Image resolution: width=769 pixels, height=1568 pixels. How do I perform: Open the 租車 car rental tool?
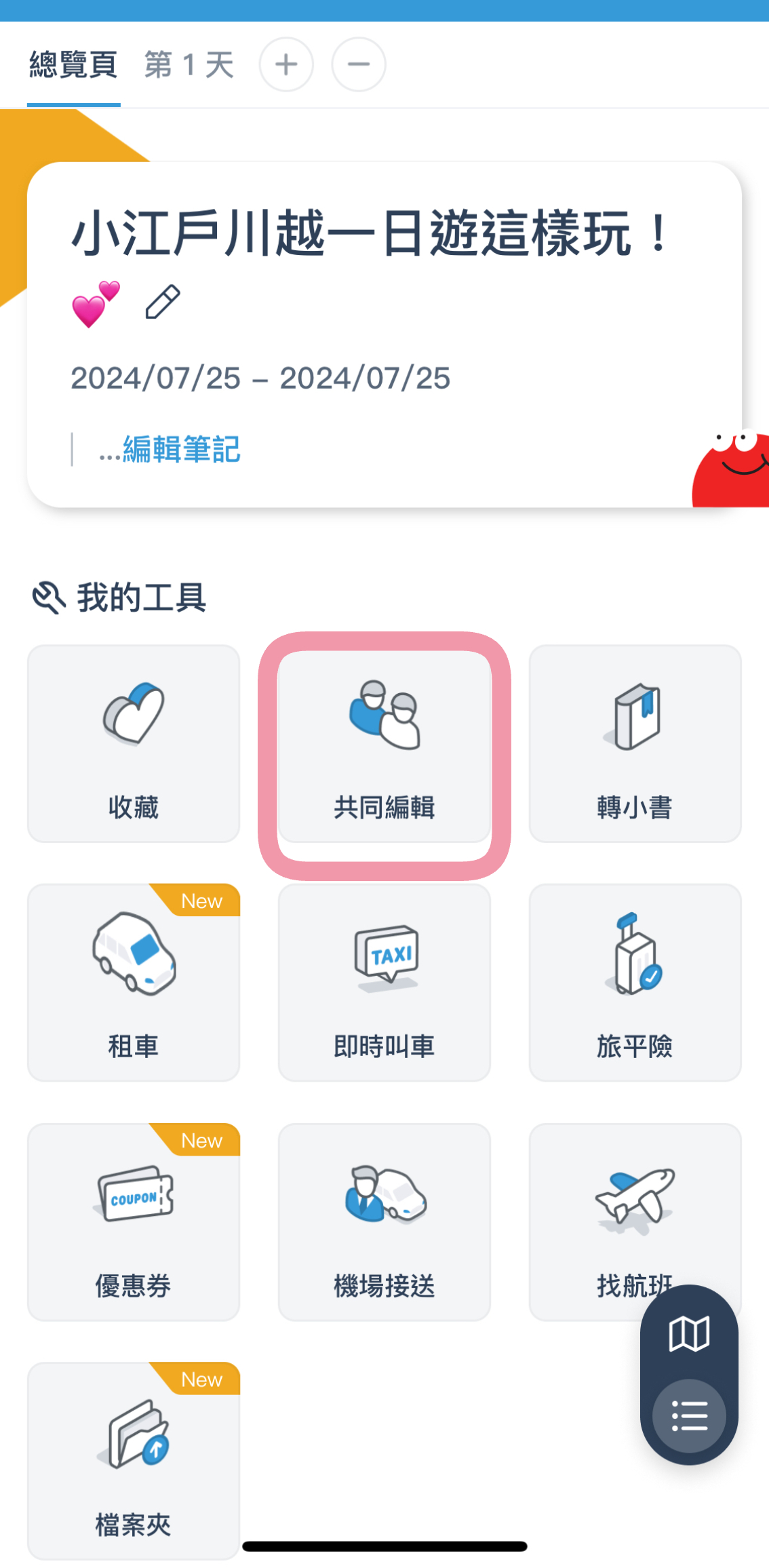[134, 983]
